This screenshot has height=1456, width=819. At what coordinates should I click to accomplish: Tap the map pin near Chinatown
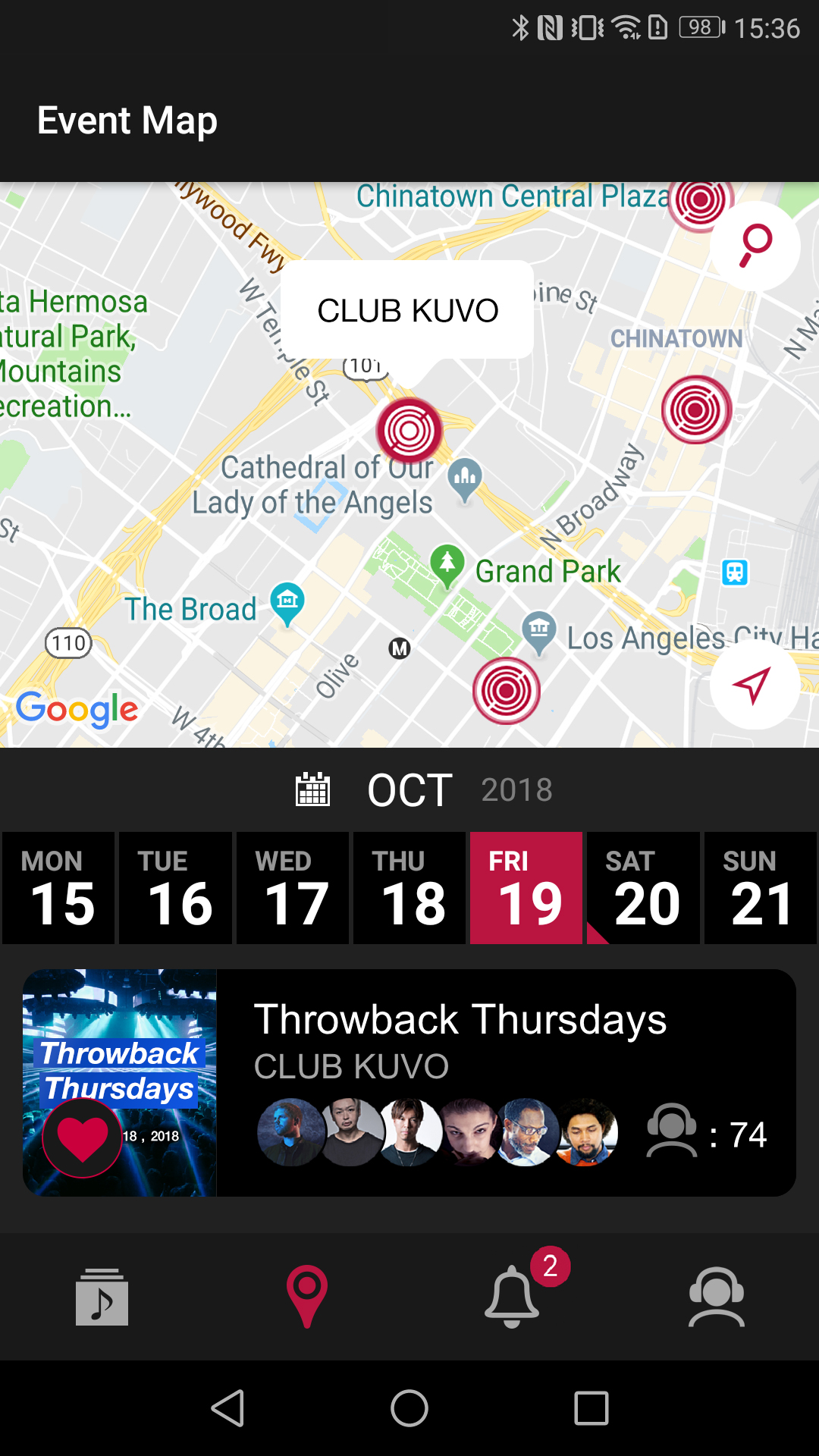coord(695,410)
